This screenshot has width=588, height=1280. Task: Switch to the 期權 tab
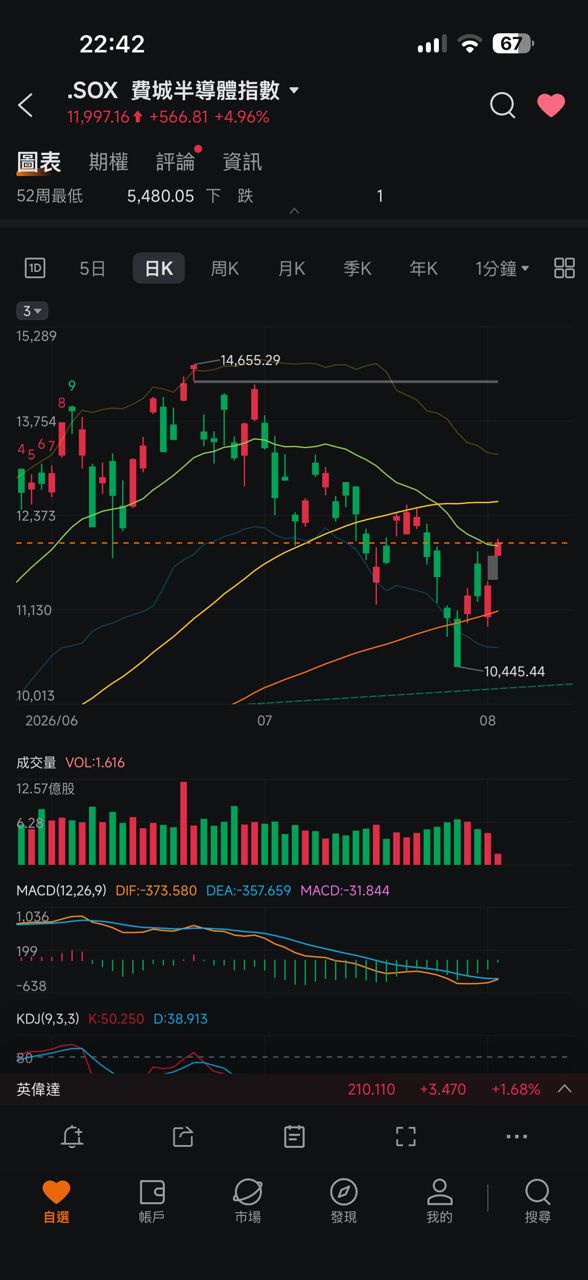click(108, 162)
